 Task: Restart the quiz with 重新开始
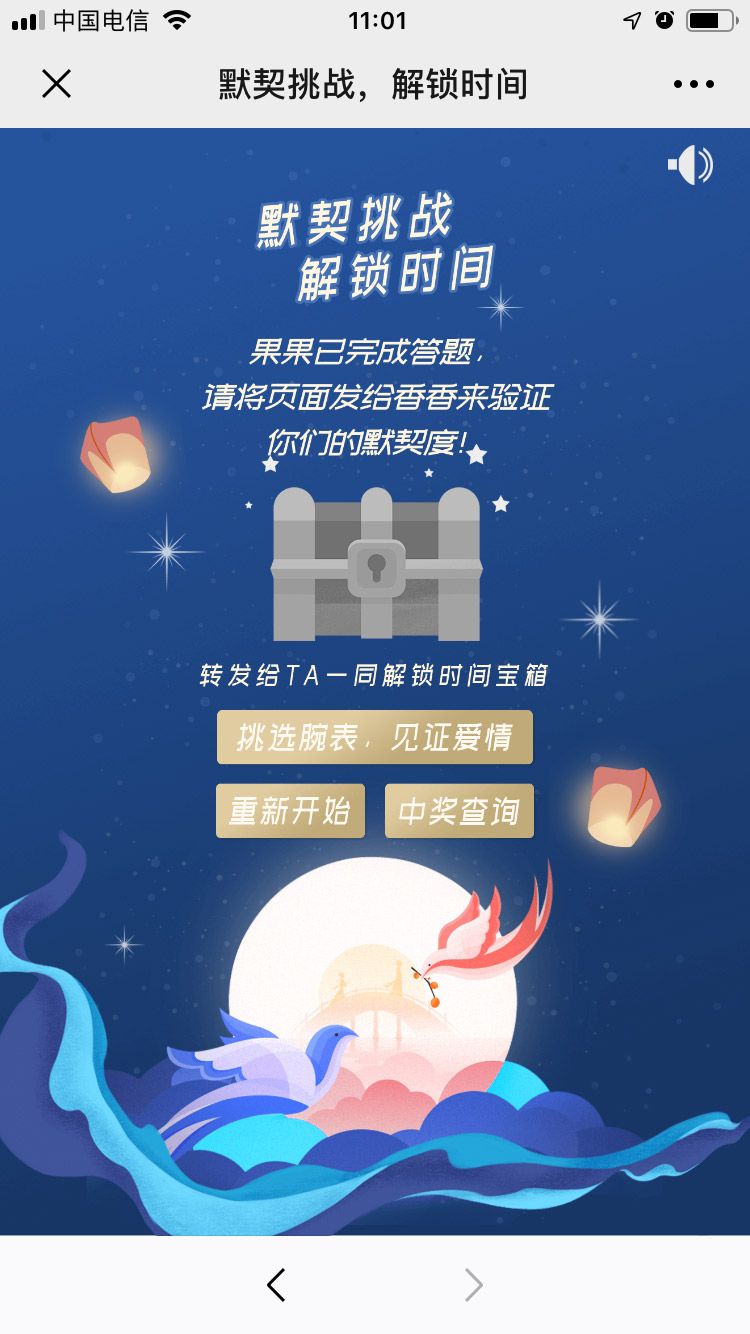pos(290,811)
